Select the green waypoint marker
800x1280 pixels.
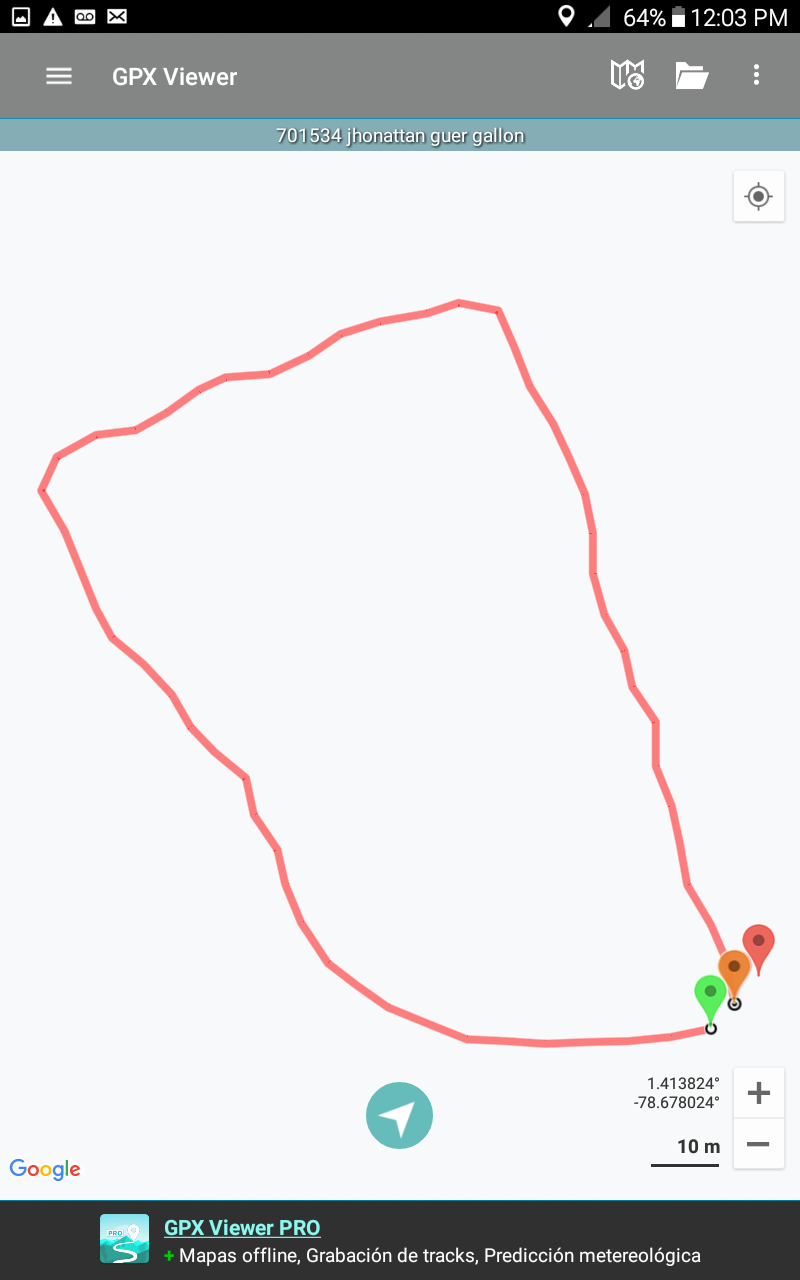(x=710, y=996)
